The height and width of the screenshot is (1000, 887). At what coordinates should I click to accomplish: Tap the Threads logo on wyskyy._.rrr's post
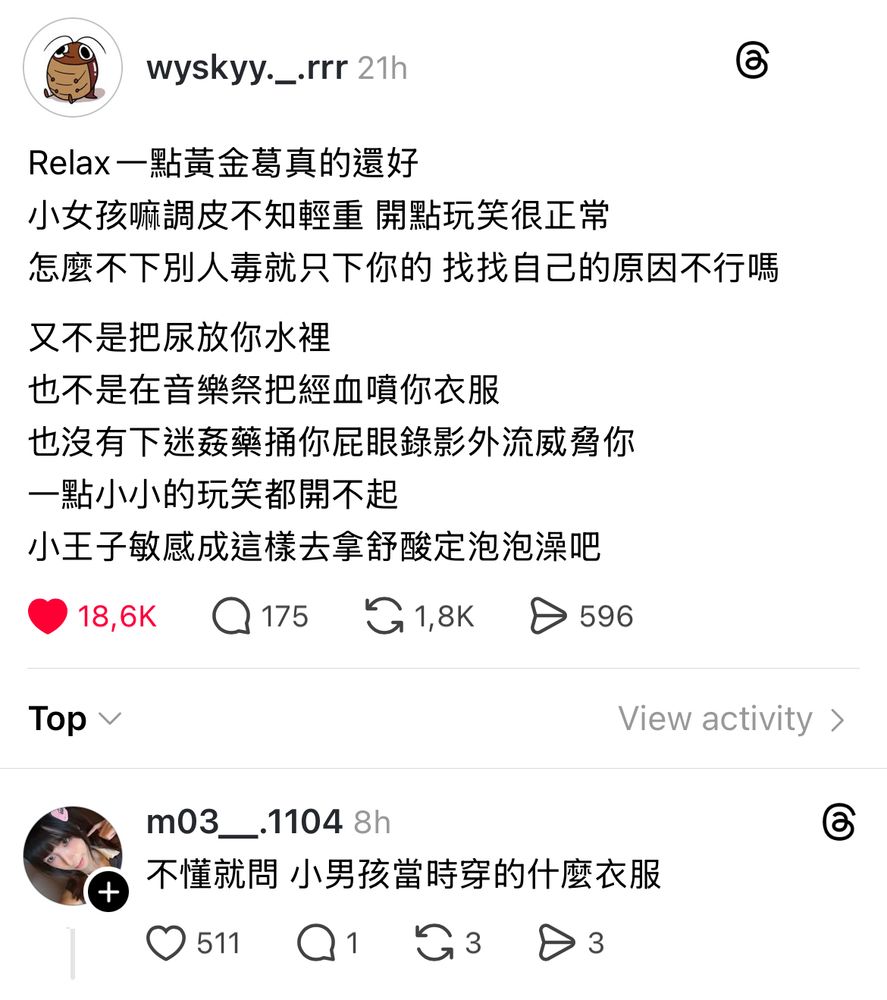pyautogui.click(x=752, y=61)
